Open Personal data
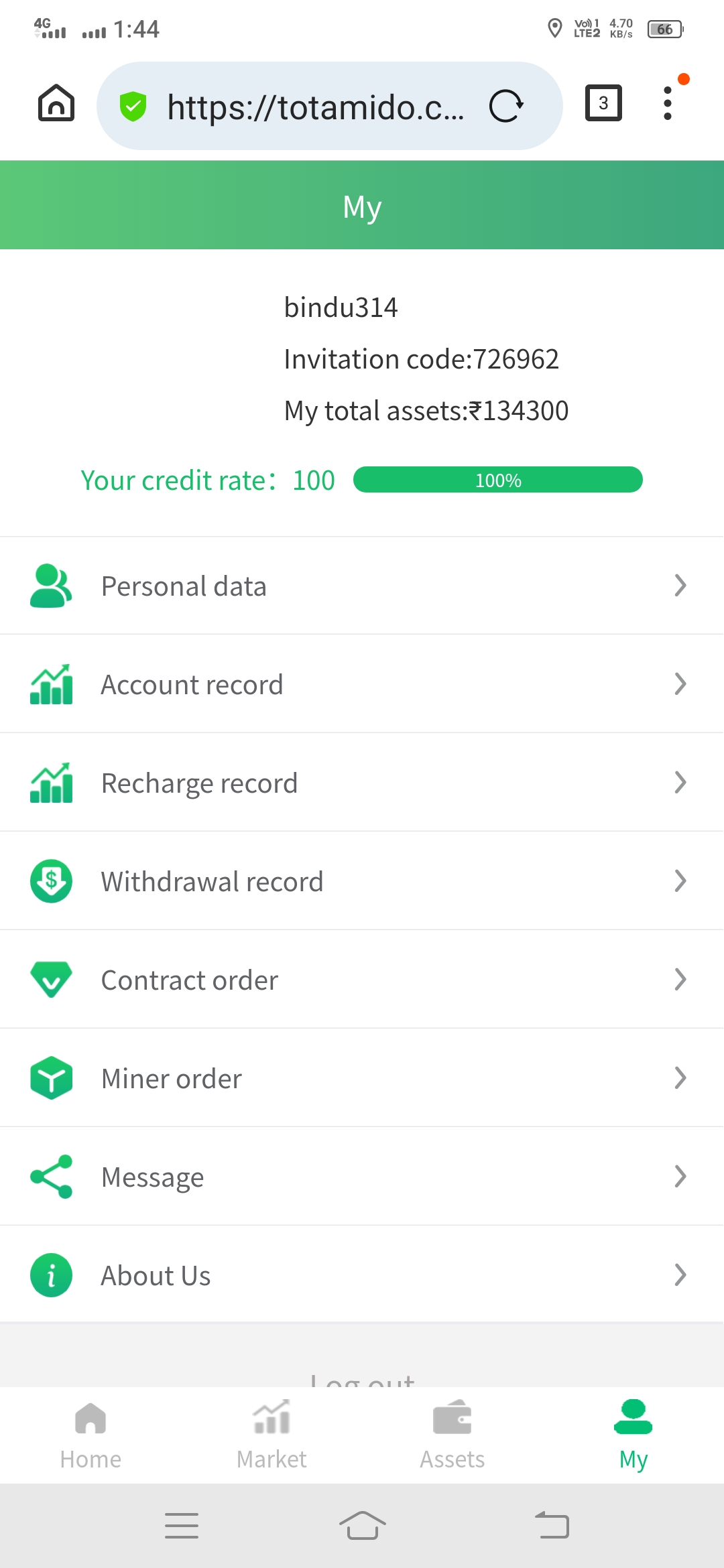Image resolution: width=724 pixels, height=1568 pixels. coord(362,586)
